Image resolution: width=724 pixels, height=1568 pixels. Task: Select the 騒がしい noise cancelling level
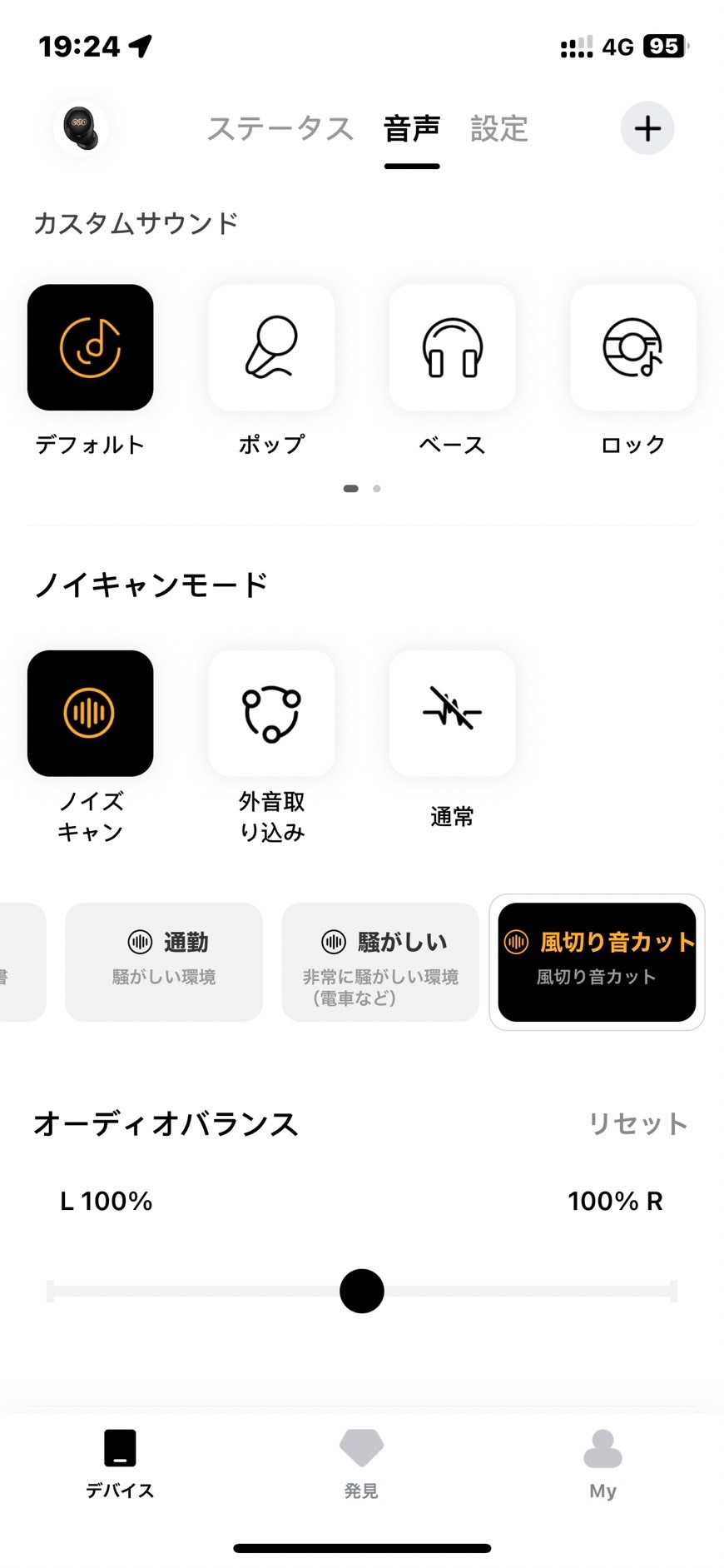(x=380, y=962)
